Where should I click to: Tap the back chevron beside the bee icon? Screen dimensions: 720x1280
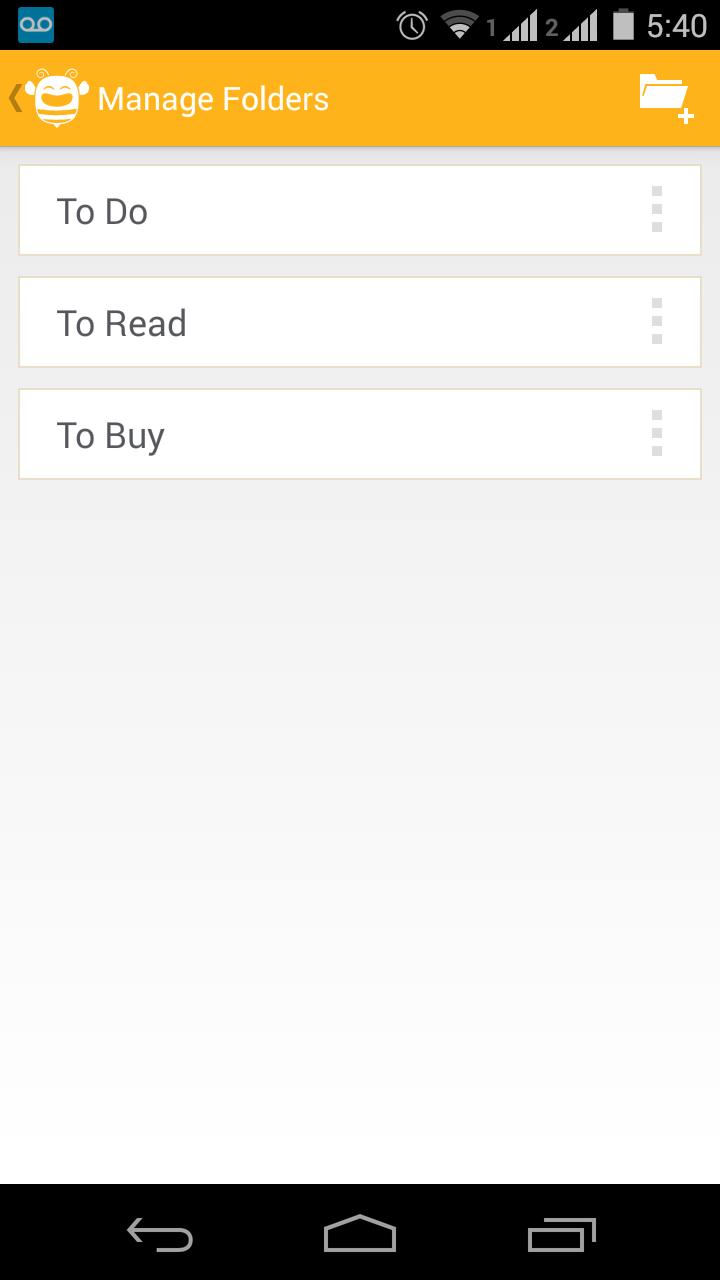point(14,97)
